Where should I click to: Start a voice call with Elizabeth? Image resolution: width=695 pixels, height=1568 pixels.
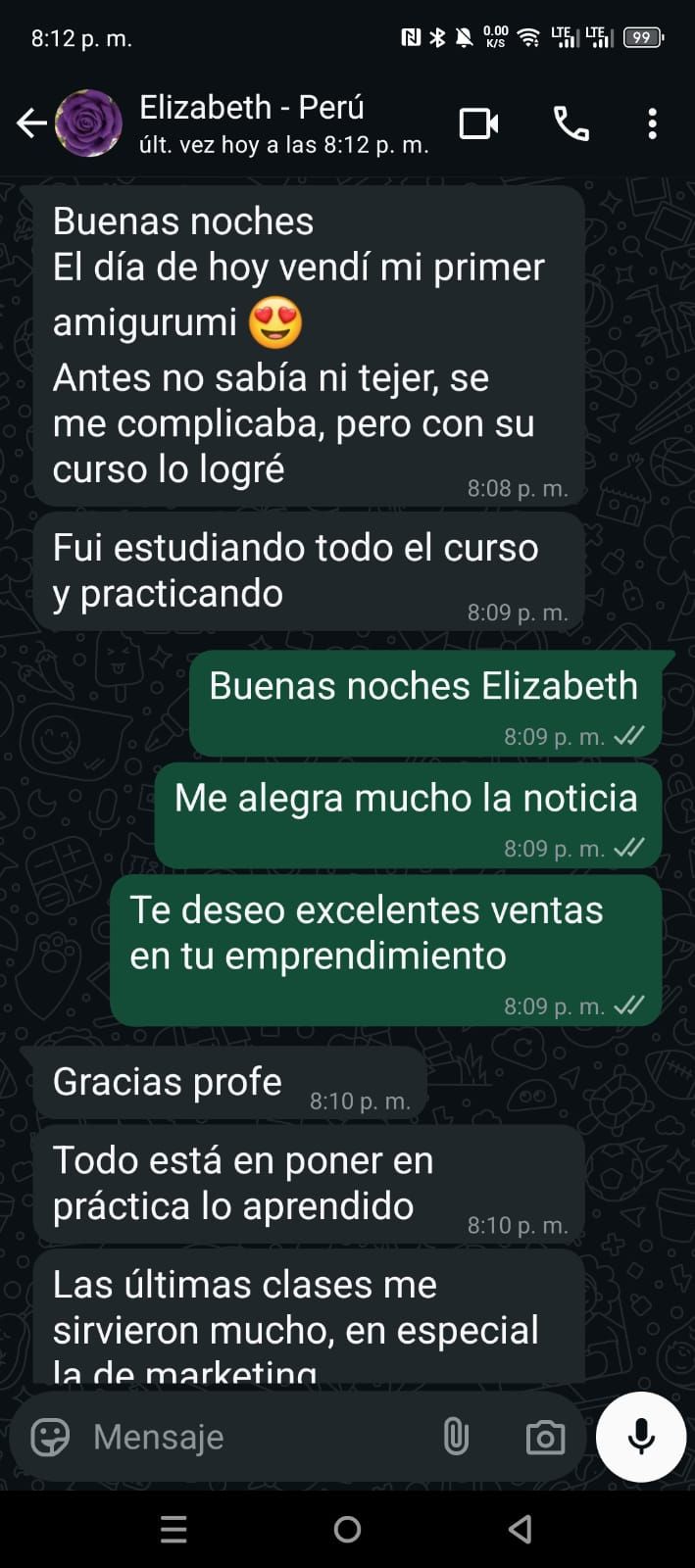coord(571,123)
